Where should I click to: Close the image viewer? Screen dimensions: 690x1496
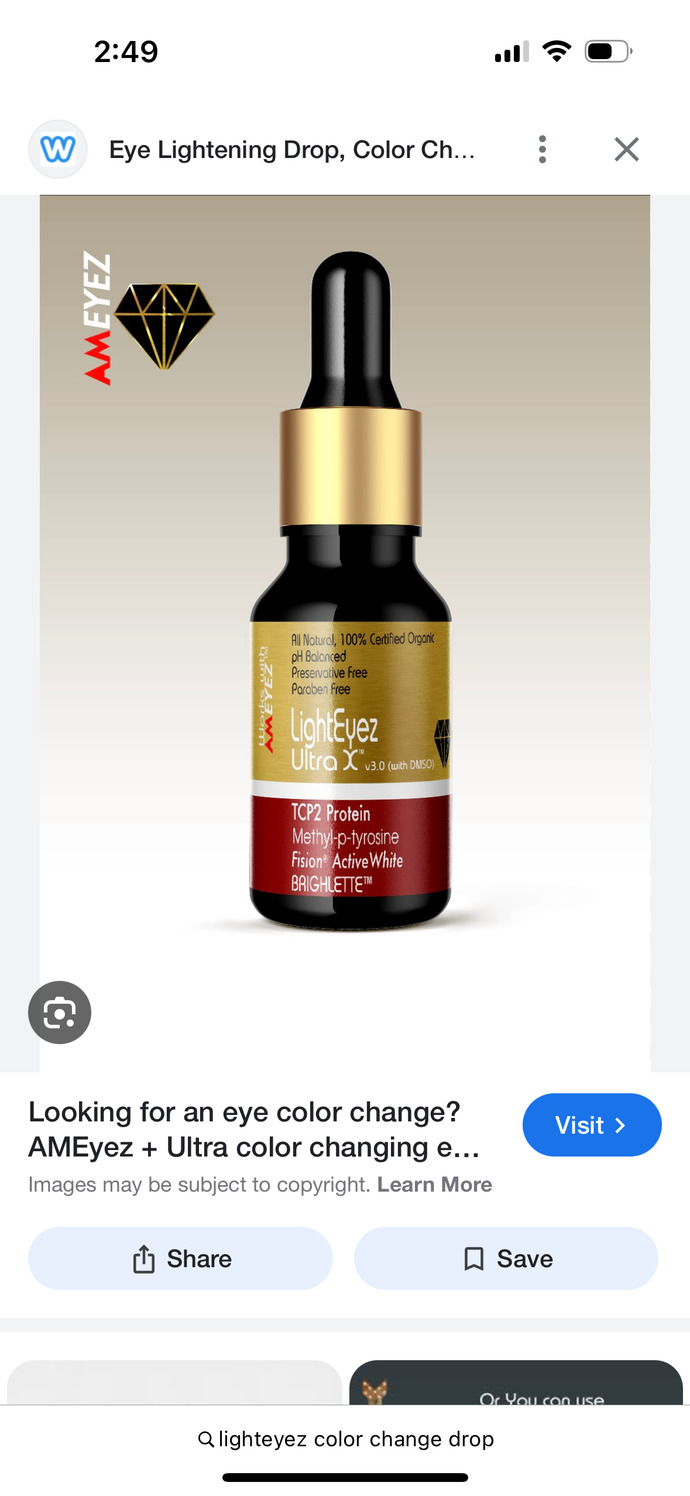point(626,150)
